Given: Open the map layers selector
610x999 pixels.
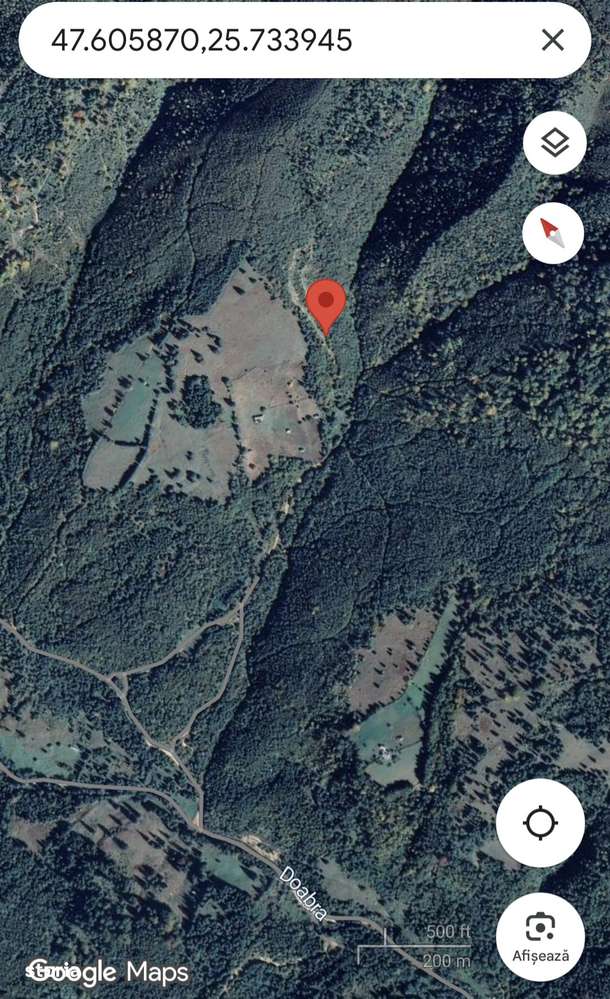Looking at the screenshot, I should (x=554, y=143).
